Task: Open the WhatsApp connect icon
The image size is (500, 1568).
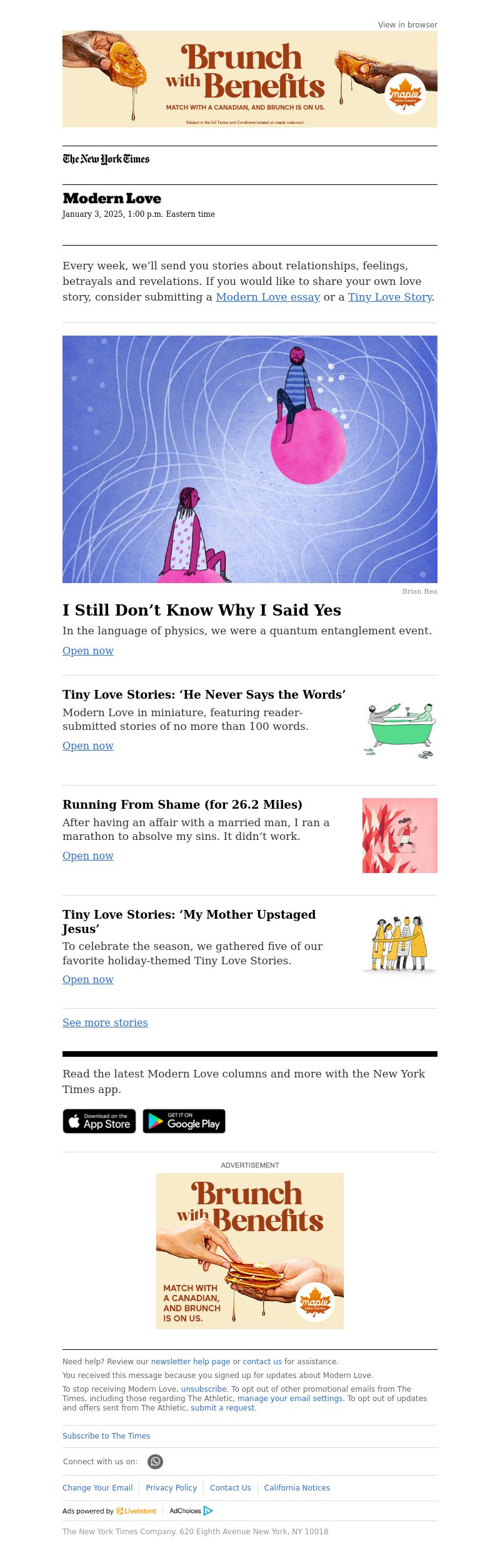Action: pyautogui.click(x=155, y=1462)
